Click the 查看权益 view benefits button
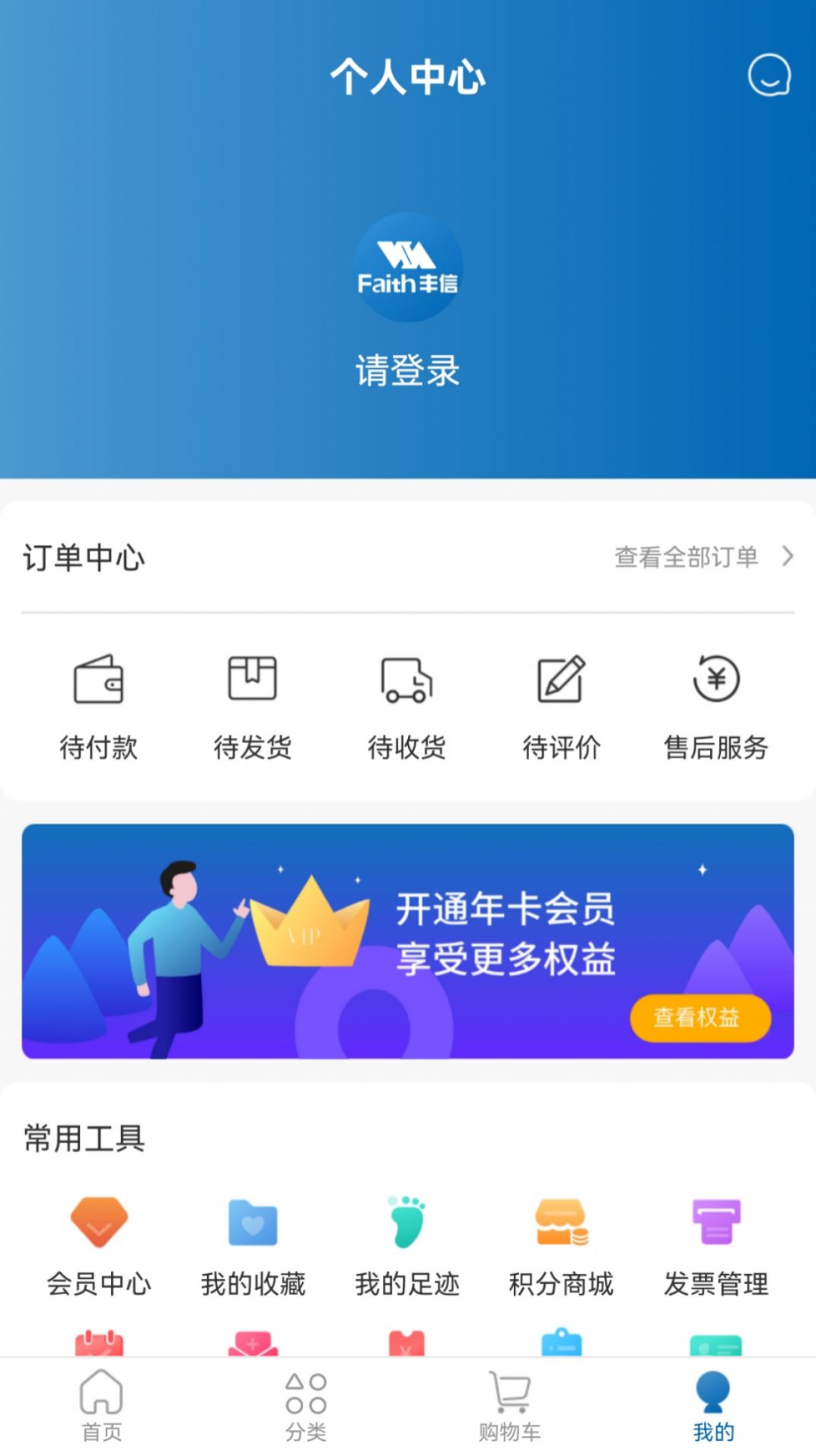The width and height of the screenshot is (816, 1456). click(x=700, y=1018)
